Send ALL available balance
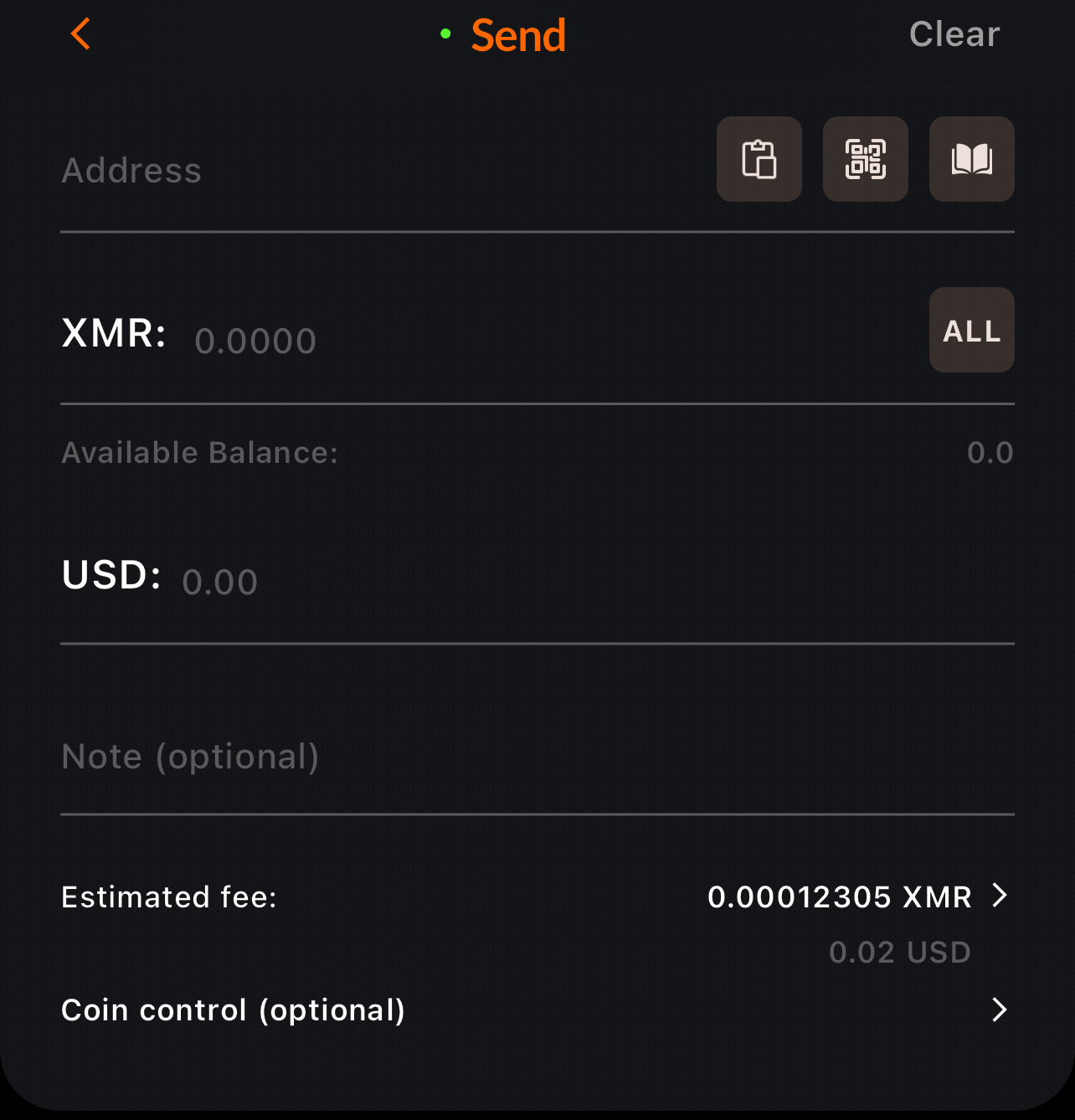This screenshot has height=1120, width=1075. [x=971, y=331]
